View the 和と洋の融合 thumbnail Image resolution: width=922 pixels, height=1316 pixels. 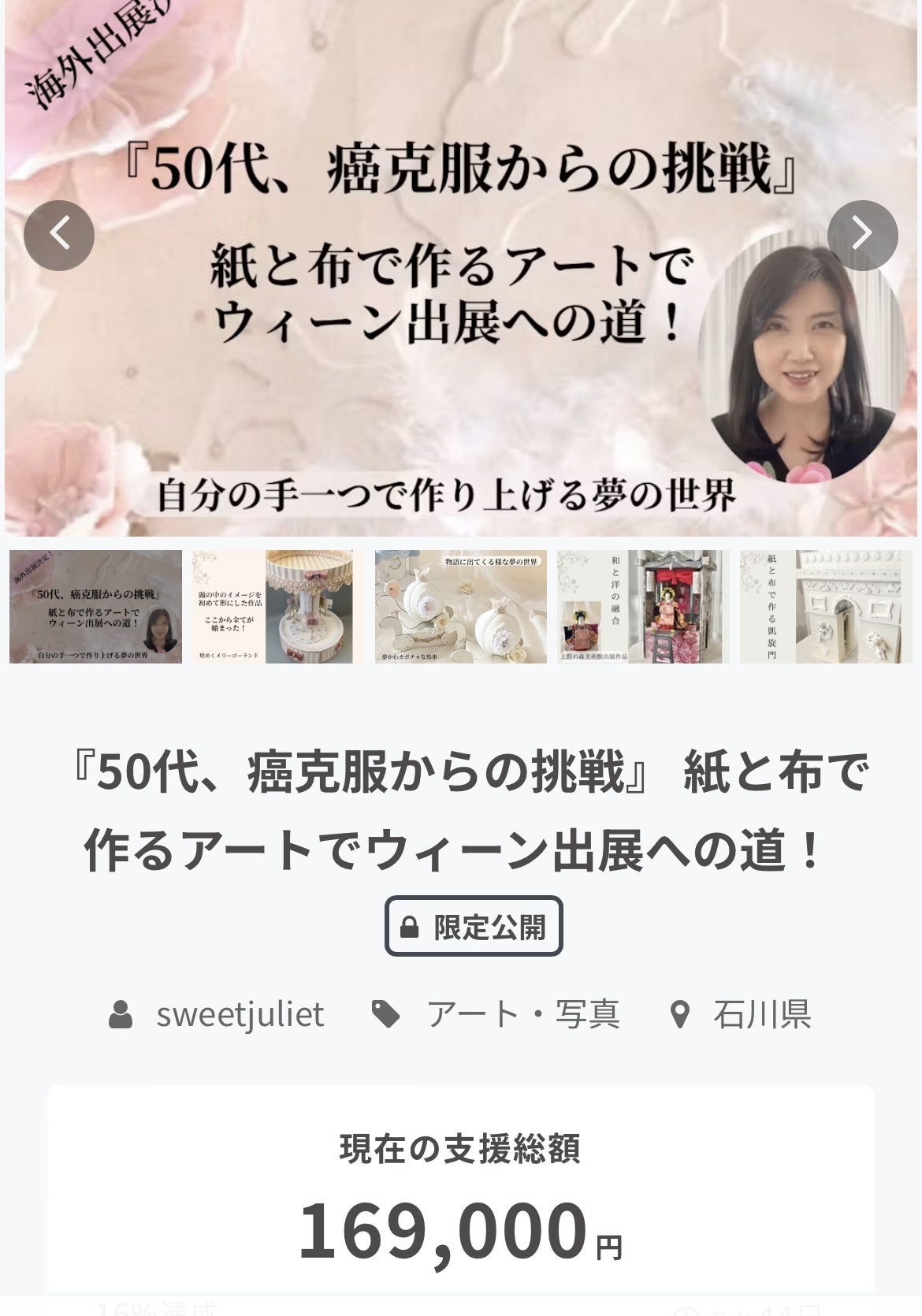(x=643, y=606)
